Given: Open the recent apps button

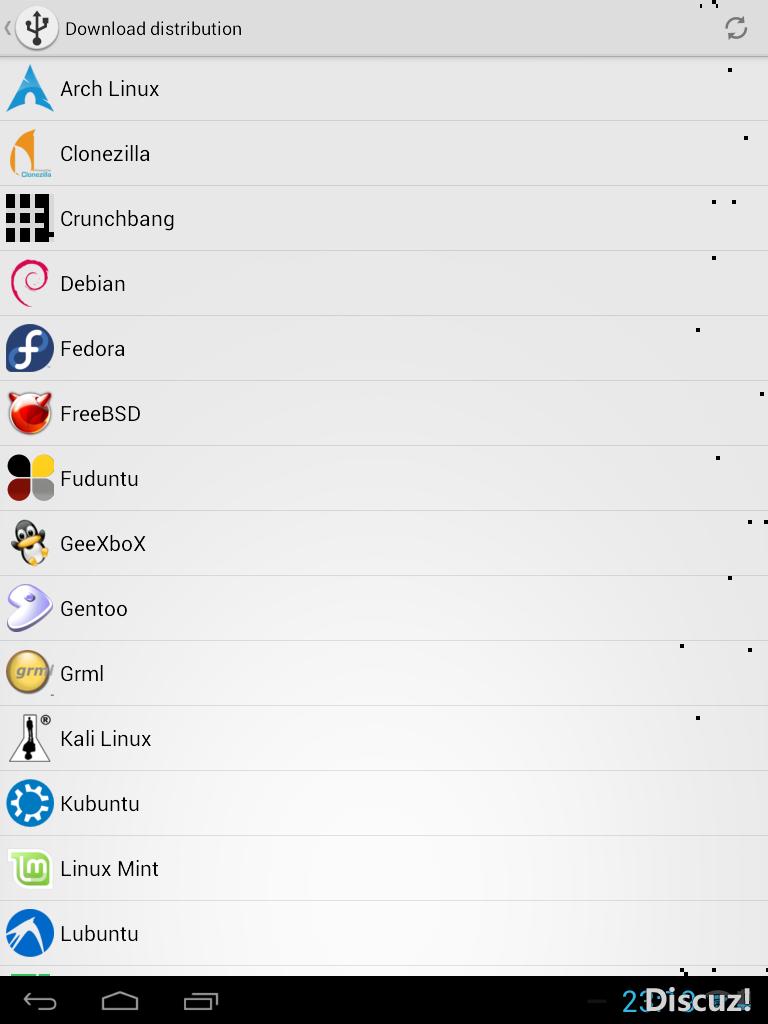Looking at the screenshot, I should point(201,1000).
